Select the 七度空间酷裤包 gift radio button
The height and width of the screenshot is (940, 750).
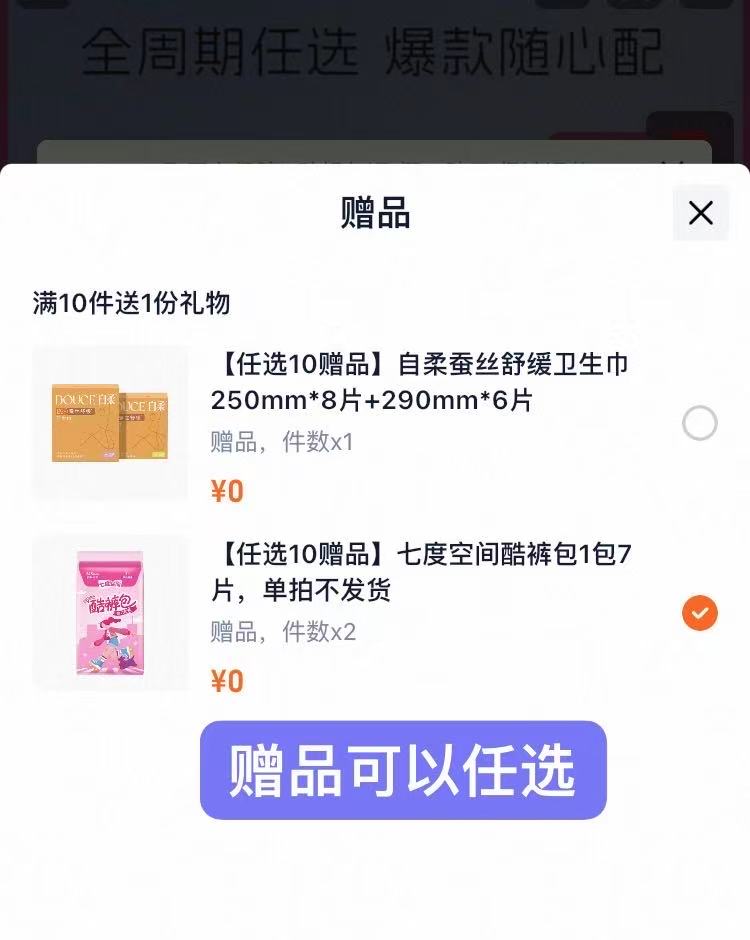(699, 612)
